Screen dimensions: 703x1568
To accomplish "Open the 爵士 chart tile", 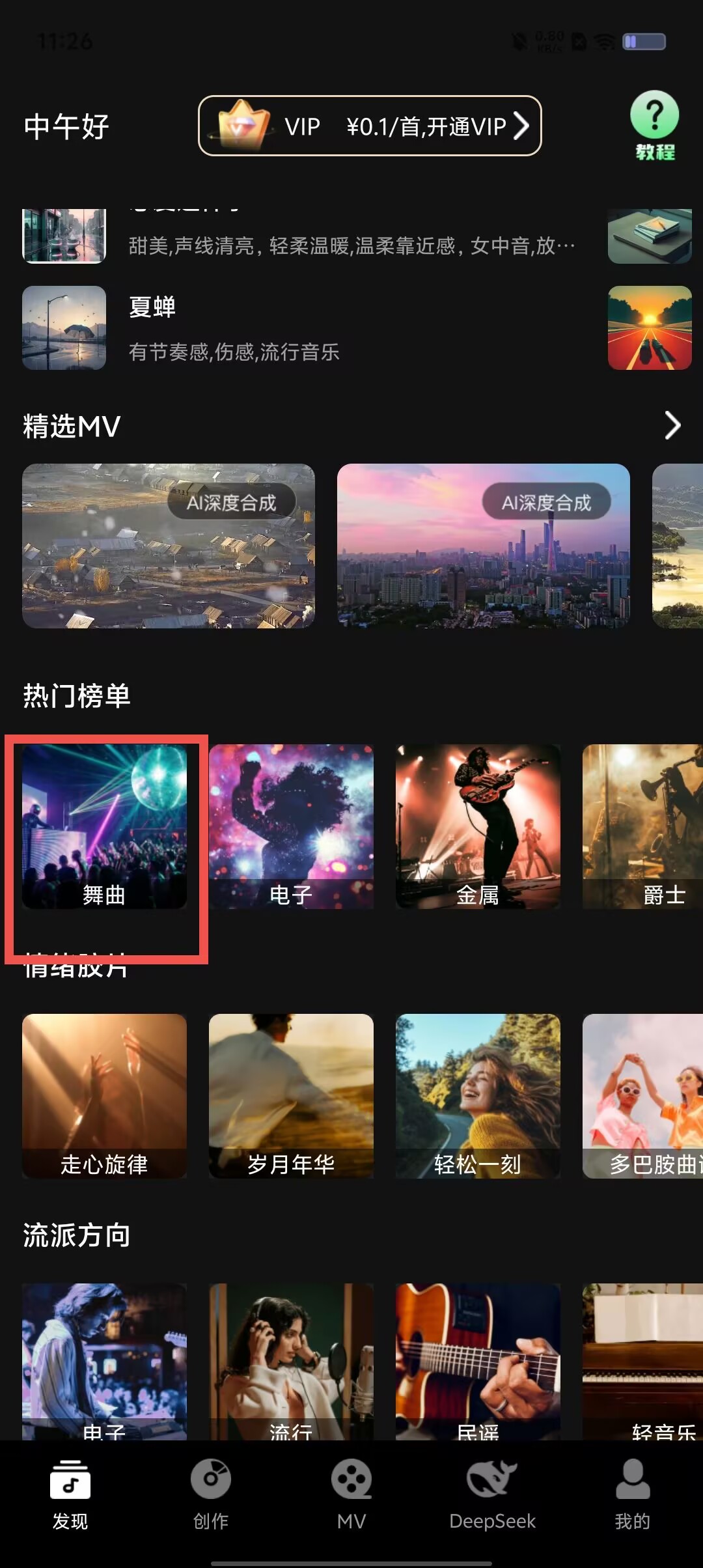I will 642,826.
